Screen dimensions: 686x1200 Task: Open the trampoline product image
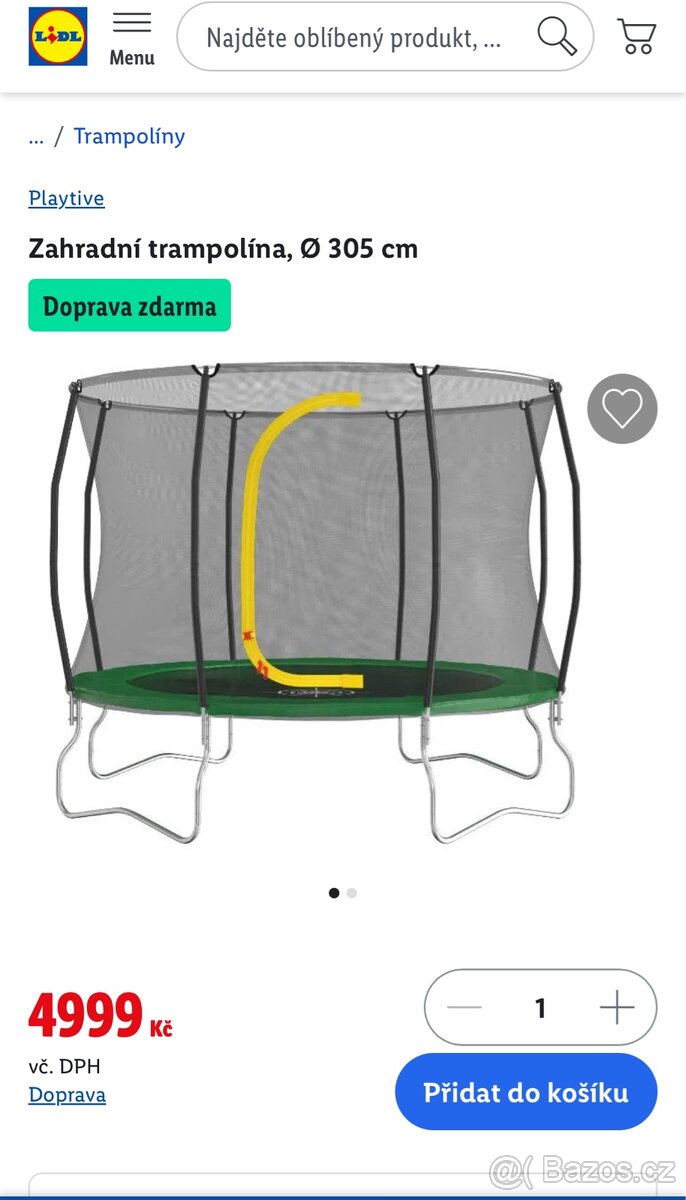(315, 600)
